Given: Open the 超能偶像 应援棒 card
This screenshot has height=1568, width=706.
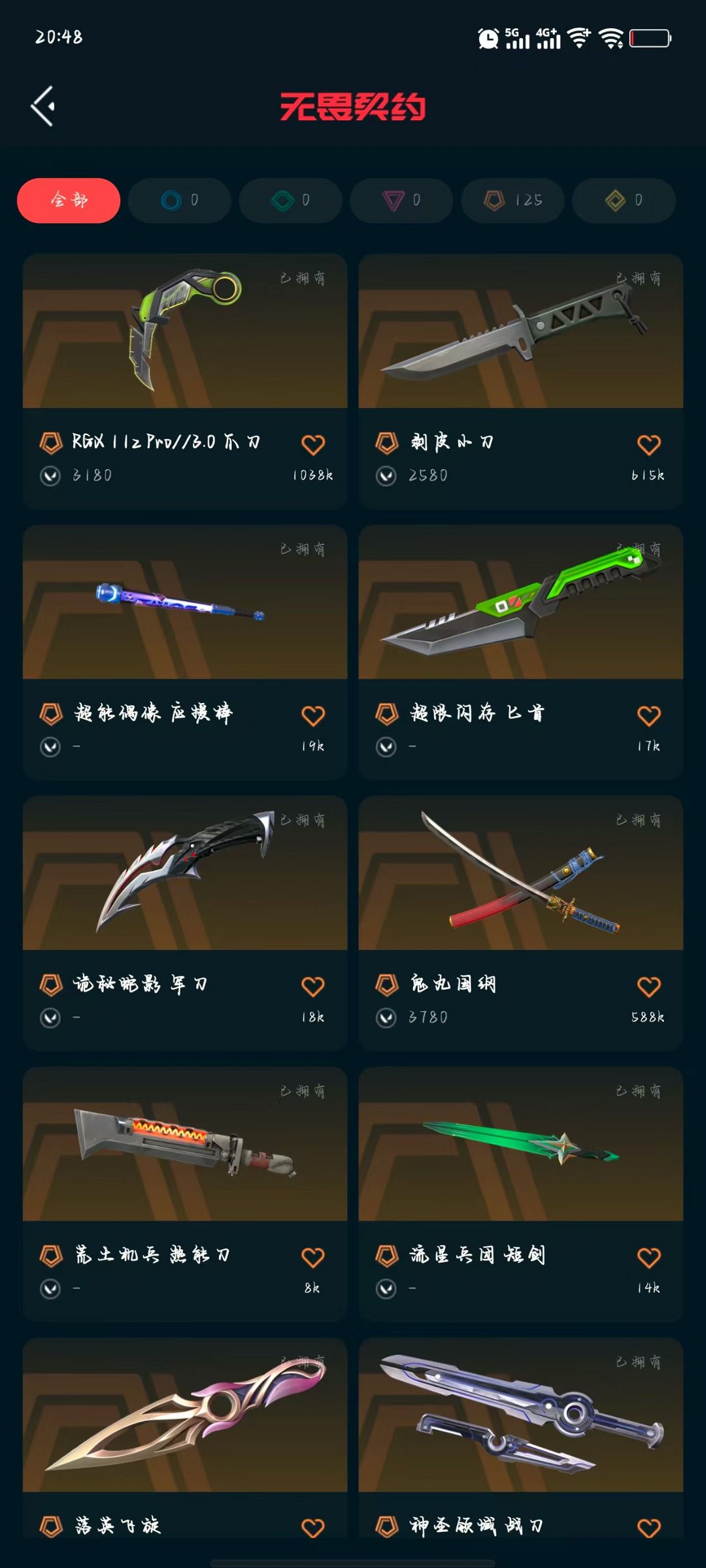Looking at the screenshot, I should pyautogui.click(x=185, y=652).
